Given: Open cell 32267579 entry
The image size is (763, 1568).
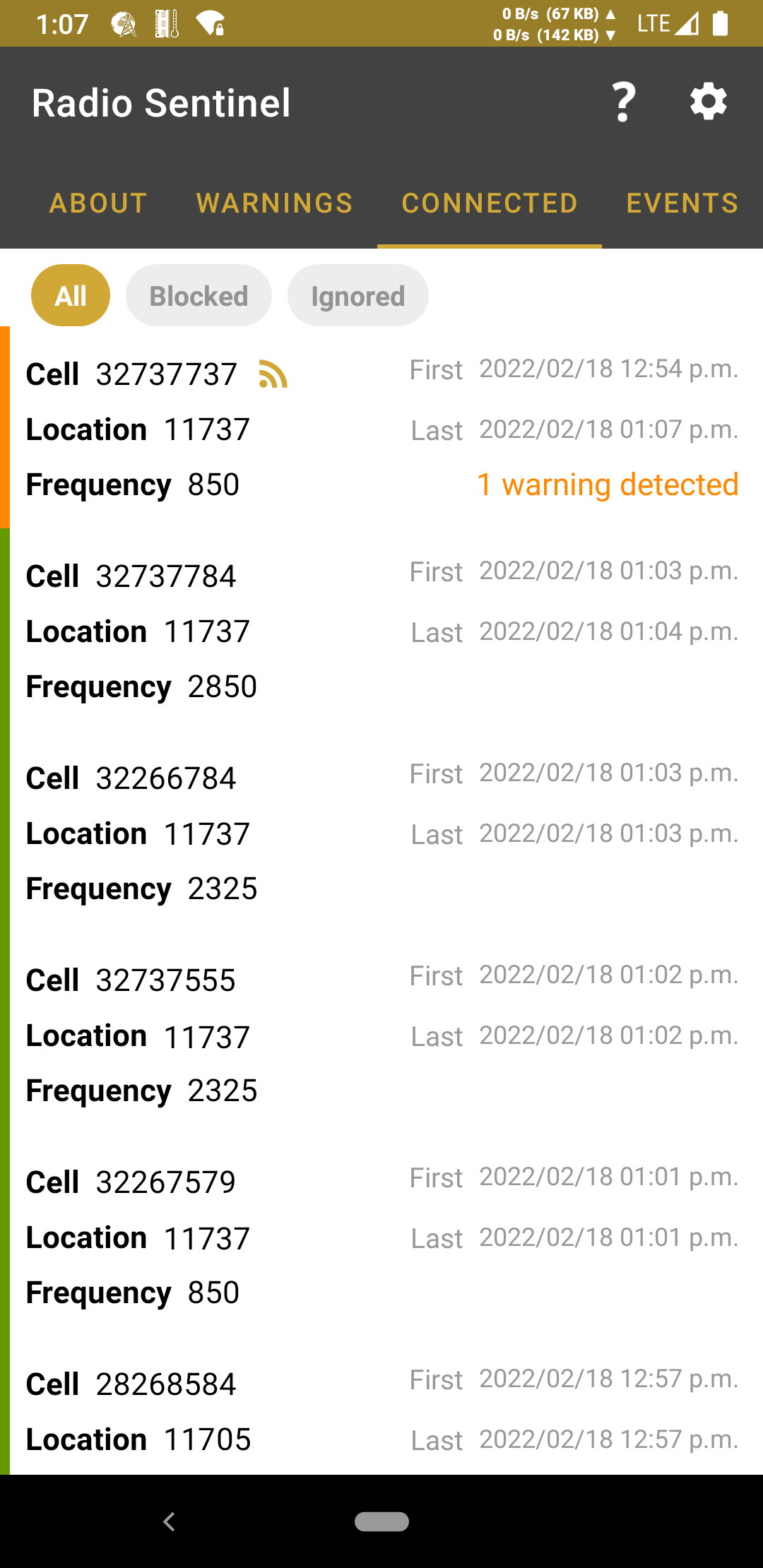Looking at the screenshot, I should pos(381,1236).
